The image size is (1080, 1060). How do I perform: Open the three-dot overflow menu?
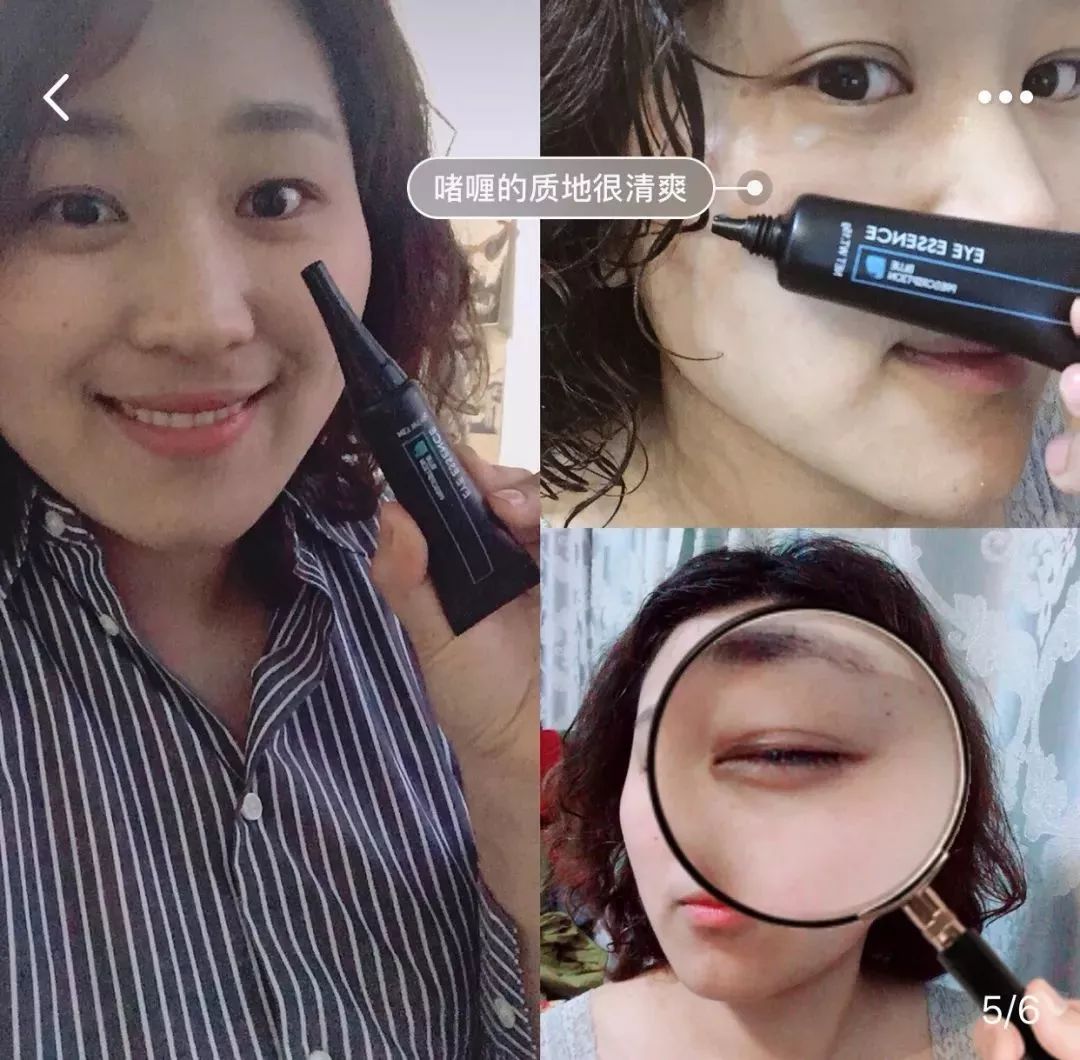click(x=1005, y=97)
